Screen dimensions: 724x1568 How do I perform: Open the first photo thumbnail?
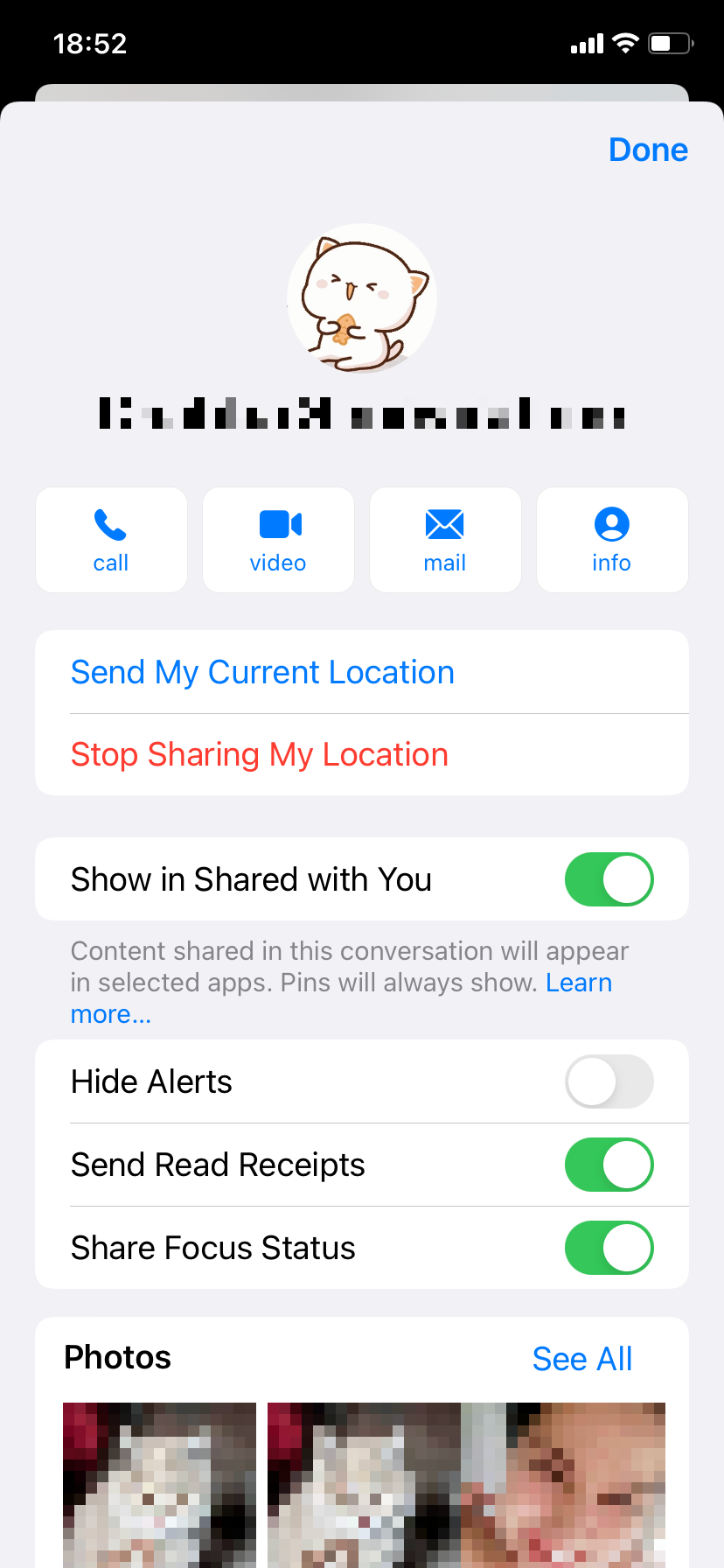[159, 1483]
